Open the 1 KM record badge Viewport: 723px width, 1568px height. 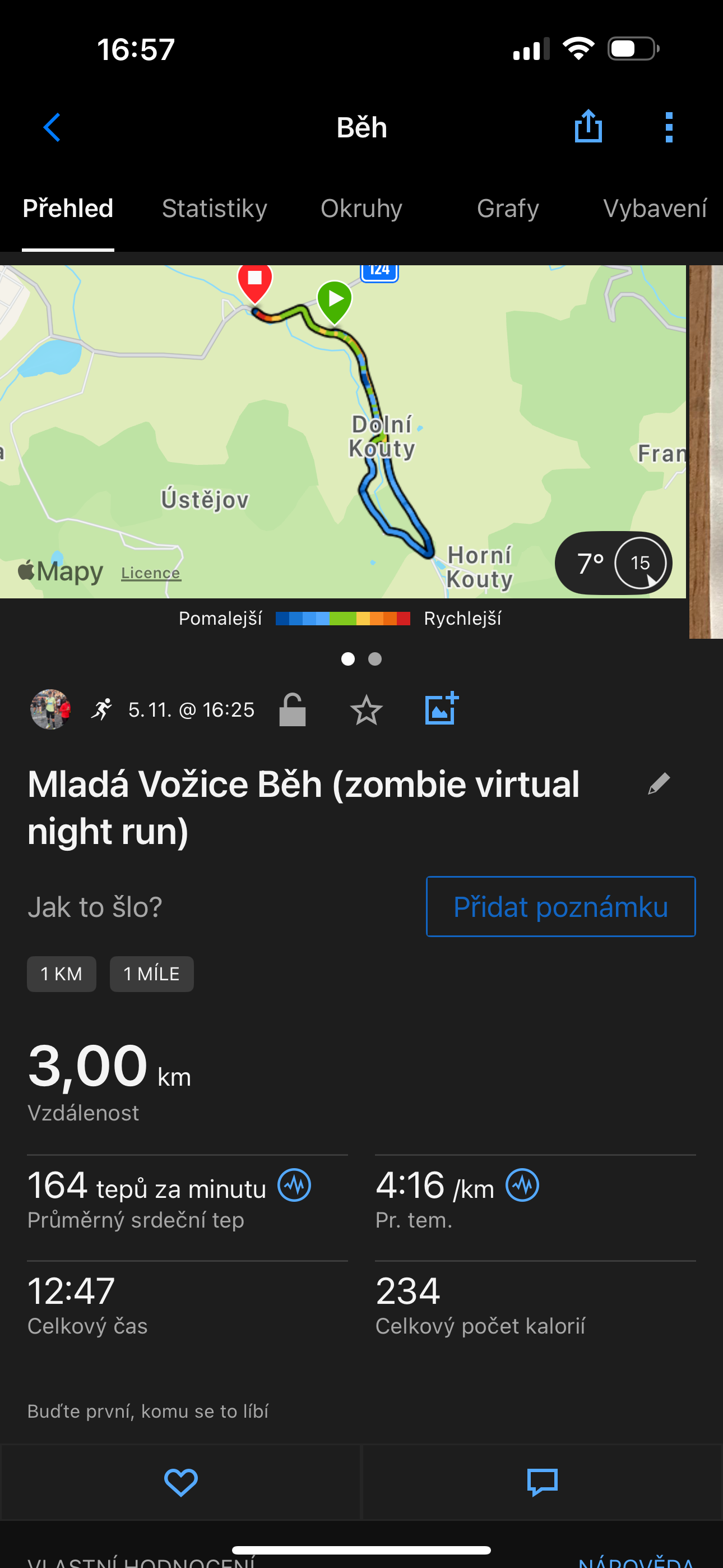click(x=62, y=974)
